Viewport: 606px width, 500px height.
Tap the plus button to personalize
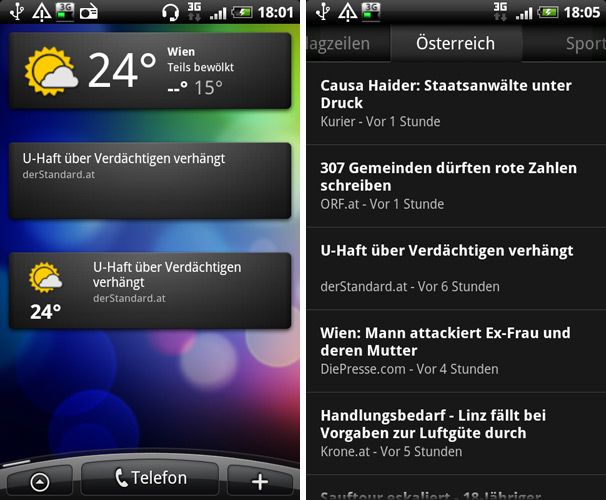click(260, 482)
